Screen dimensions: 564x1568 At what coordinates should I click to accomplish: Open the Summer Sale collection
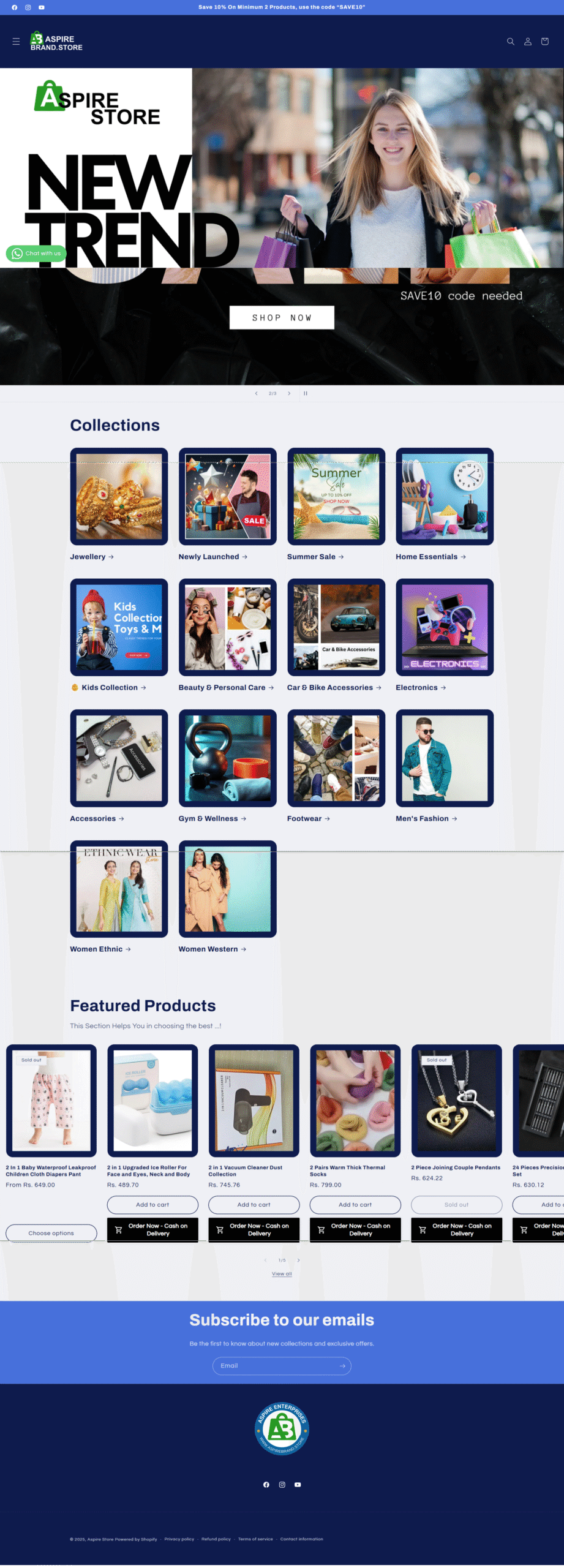pyautogui.click(x=336, y=496)
